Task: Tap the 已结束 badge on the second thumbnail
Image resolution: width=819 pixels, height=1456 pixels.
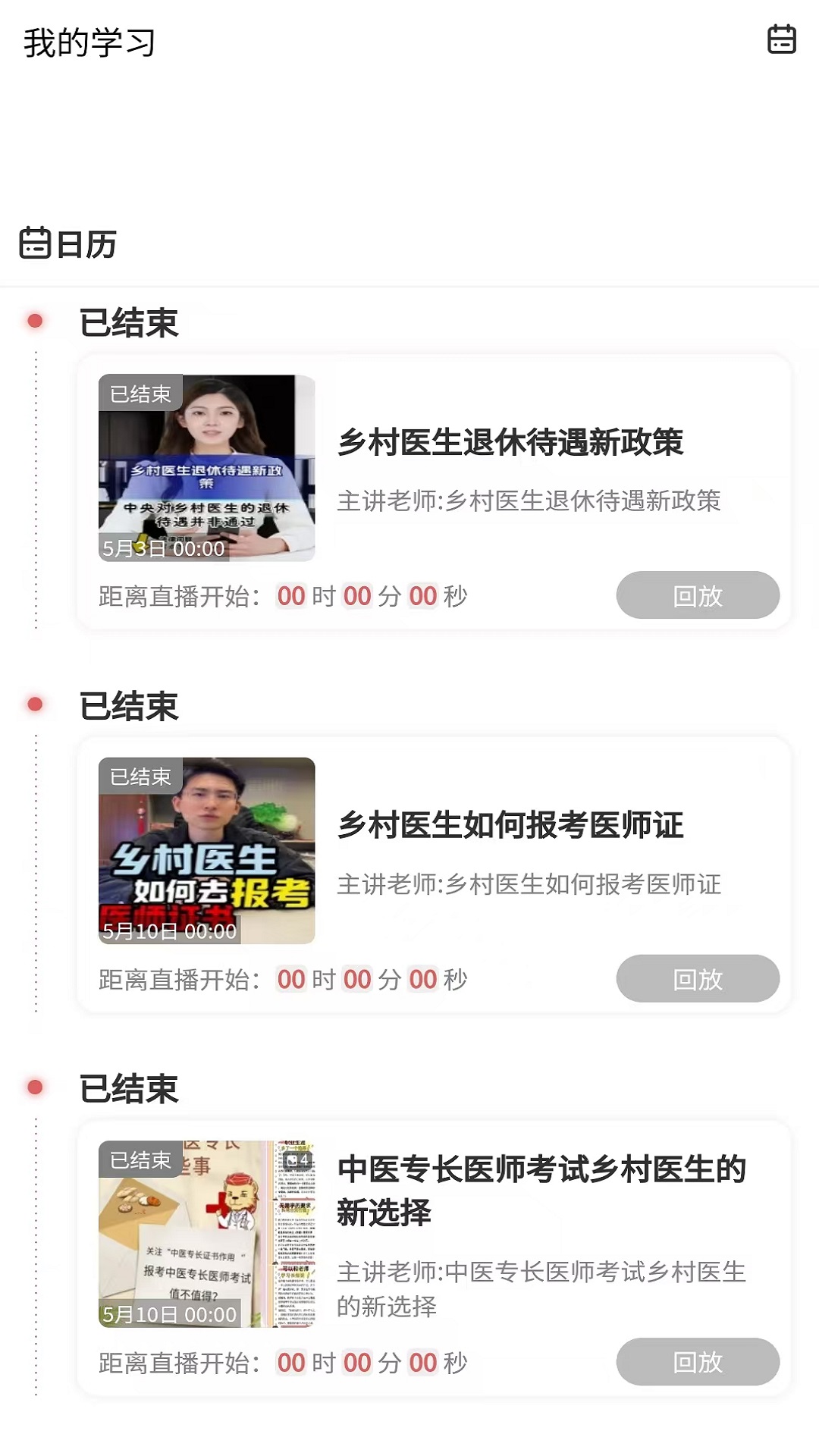Action: [141, 776]
